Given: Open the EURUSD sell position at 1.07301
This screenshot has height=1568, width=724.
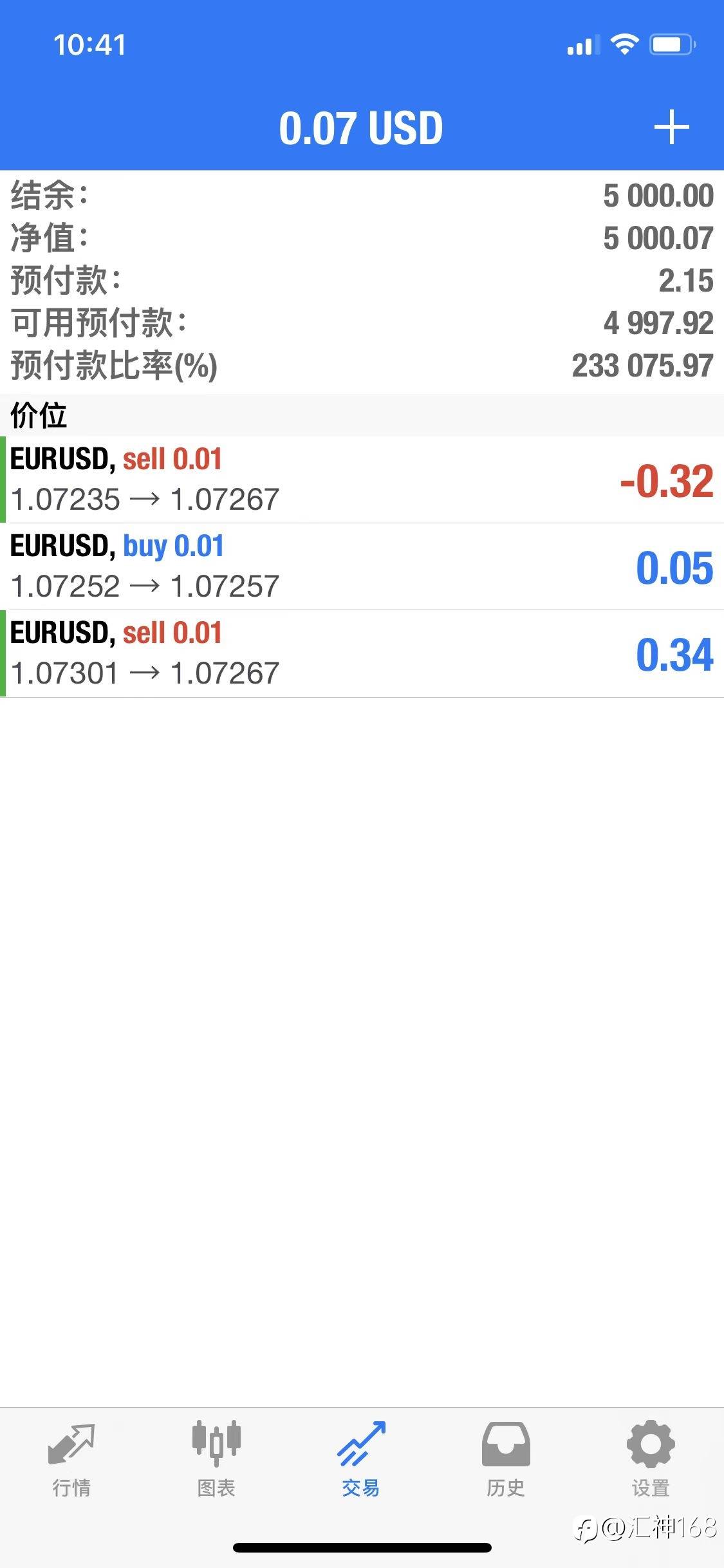Looking at the screenshot, I should [x=362, y=653].
